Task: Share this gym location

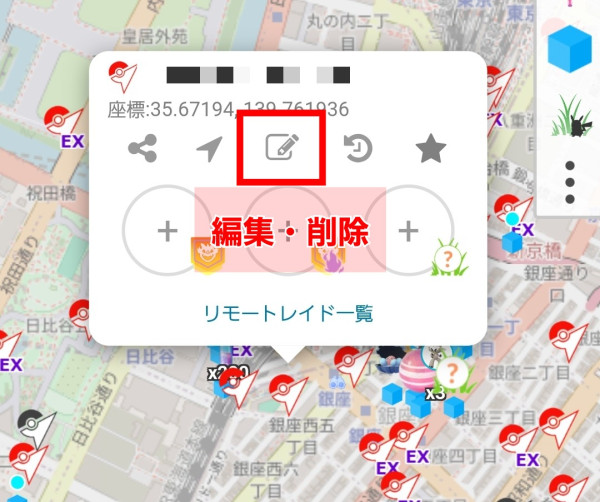Action: pos(144,150)
